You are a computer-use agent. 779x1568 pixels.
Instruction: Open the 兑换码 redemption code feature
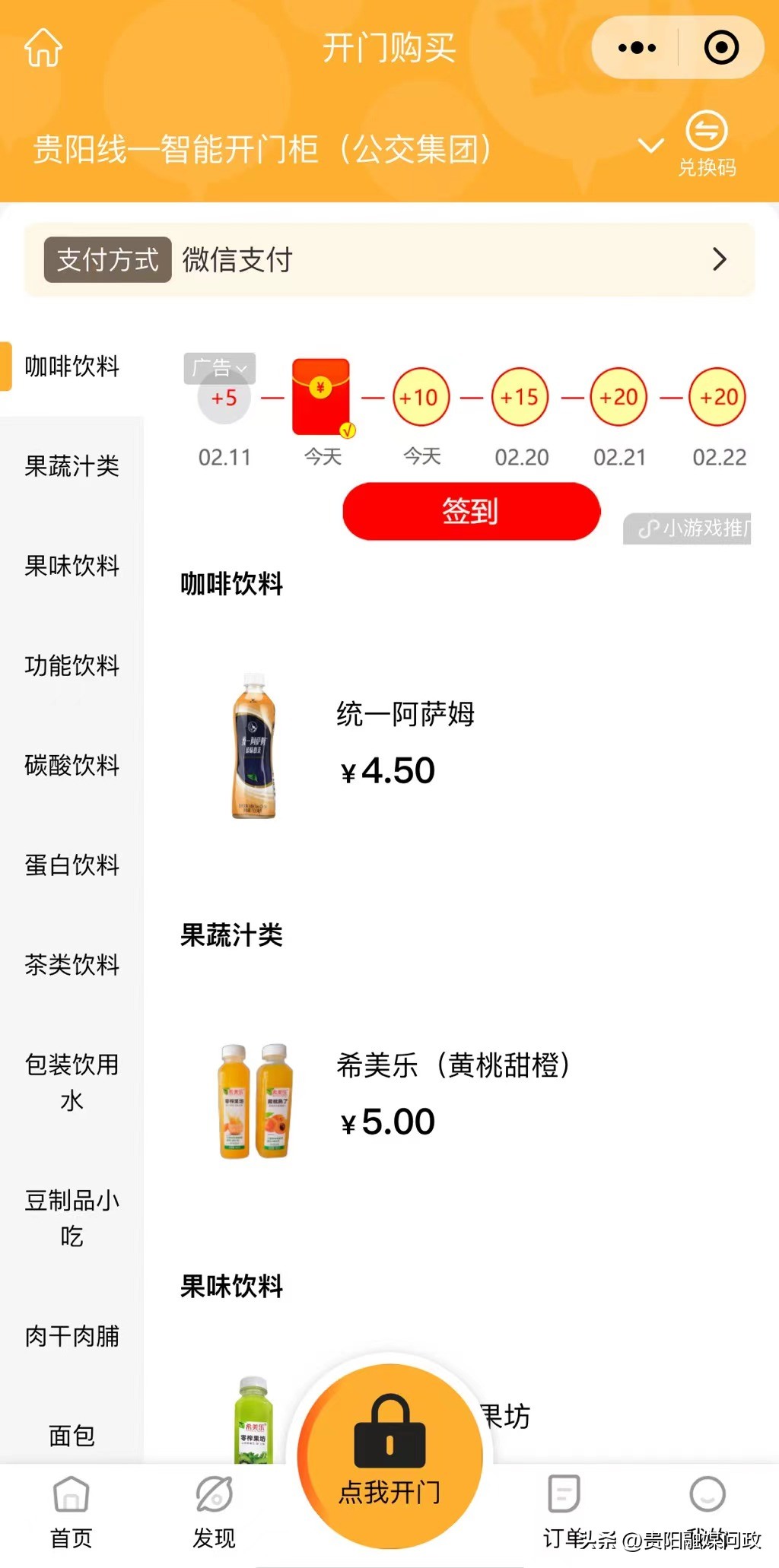(706, 141)
